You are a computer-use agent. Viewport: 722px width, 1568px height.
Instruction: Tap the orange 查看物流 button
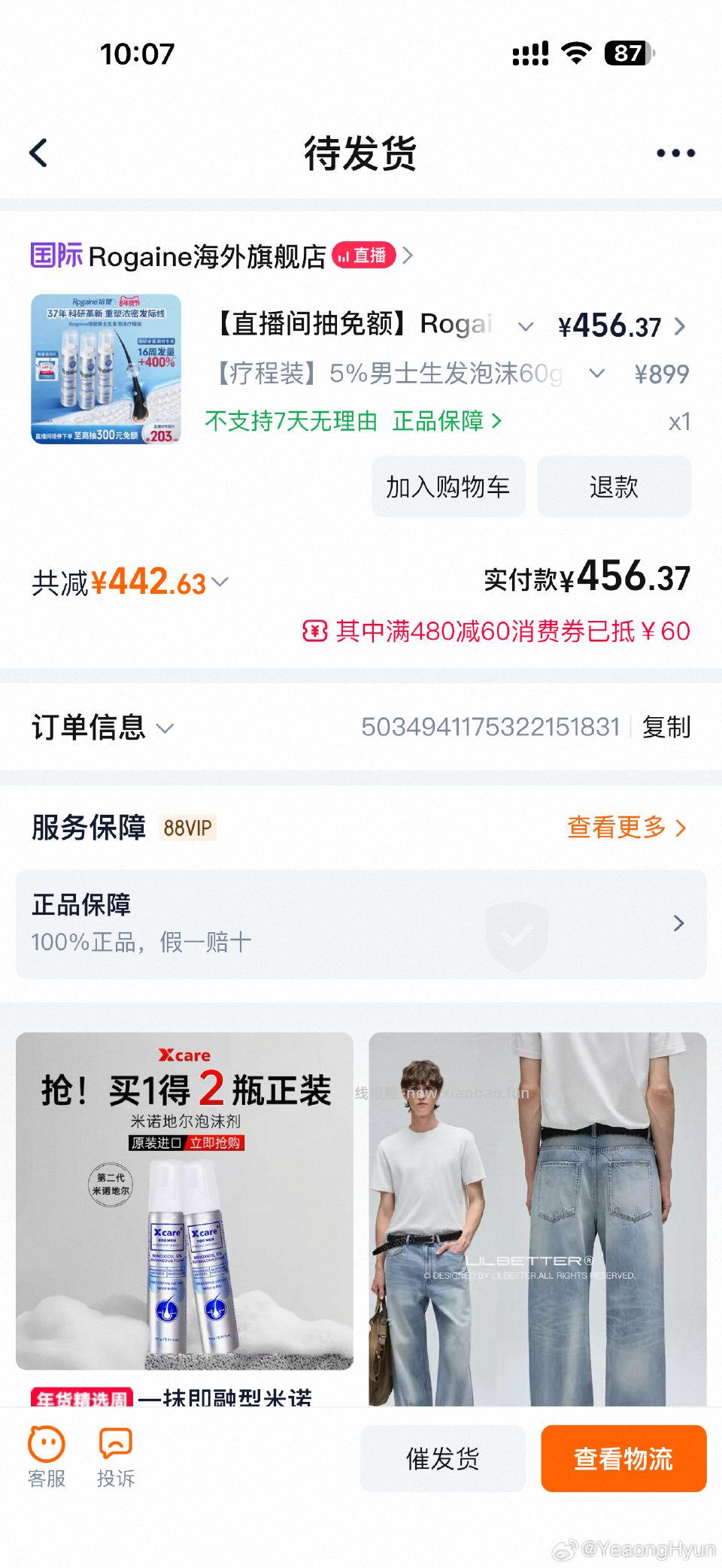[x=623, y=1457]
